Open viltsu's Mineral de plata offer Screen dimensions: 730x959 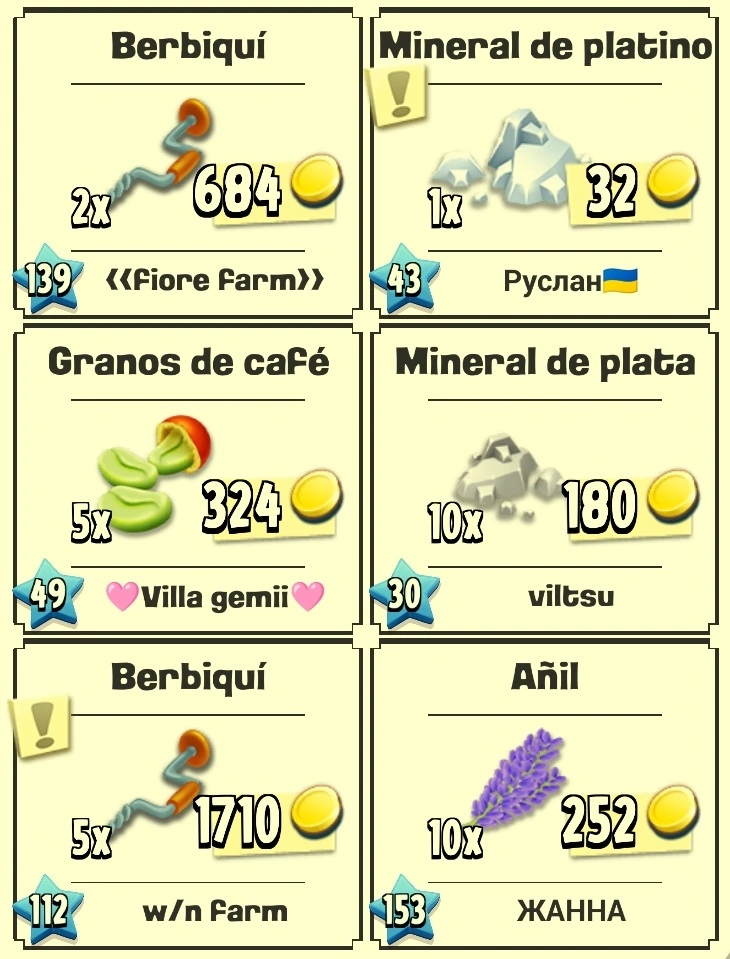click(x=545, y=480)
